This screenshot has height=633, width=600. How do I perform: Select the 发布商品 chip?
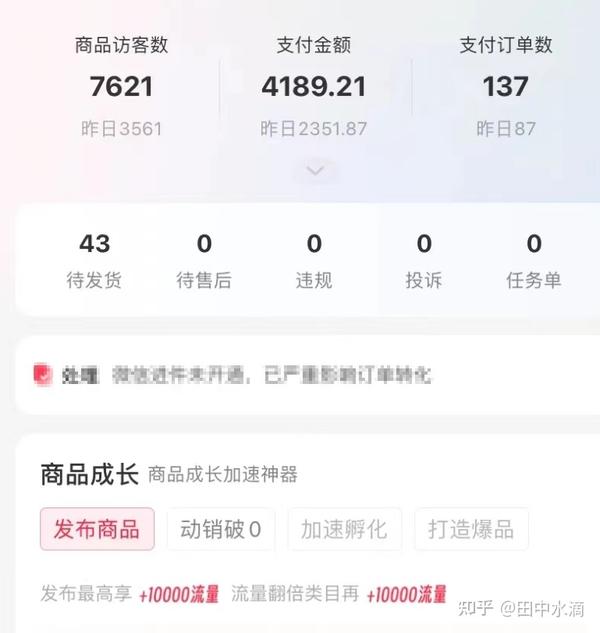(x=97, y=529)
